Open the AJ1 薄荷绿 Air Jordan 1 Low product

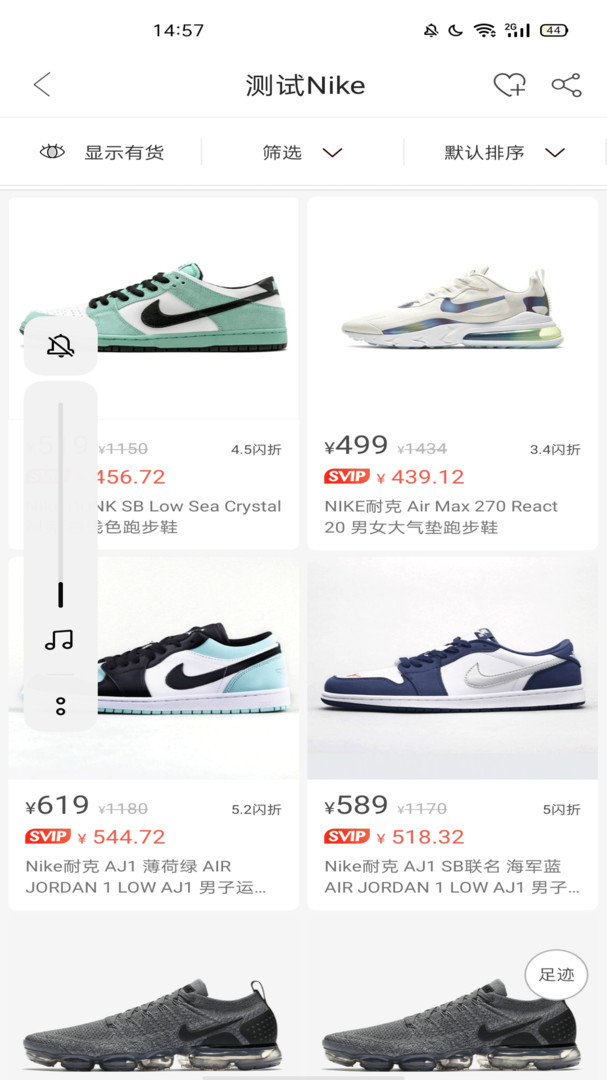tap(190, 670)
